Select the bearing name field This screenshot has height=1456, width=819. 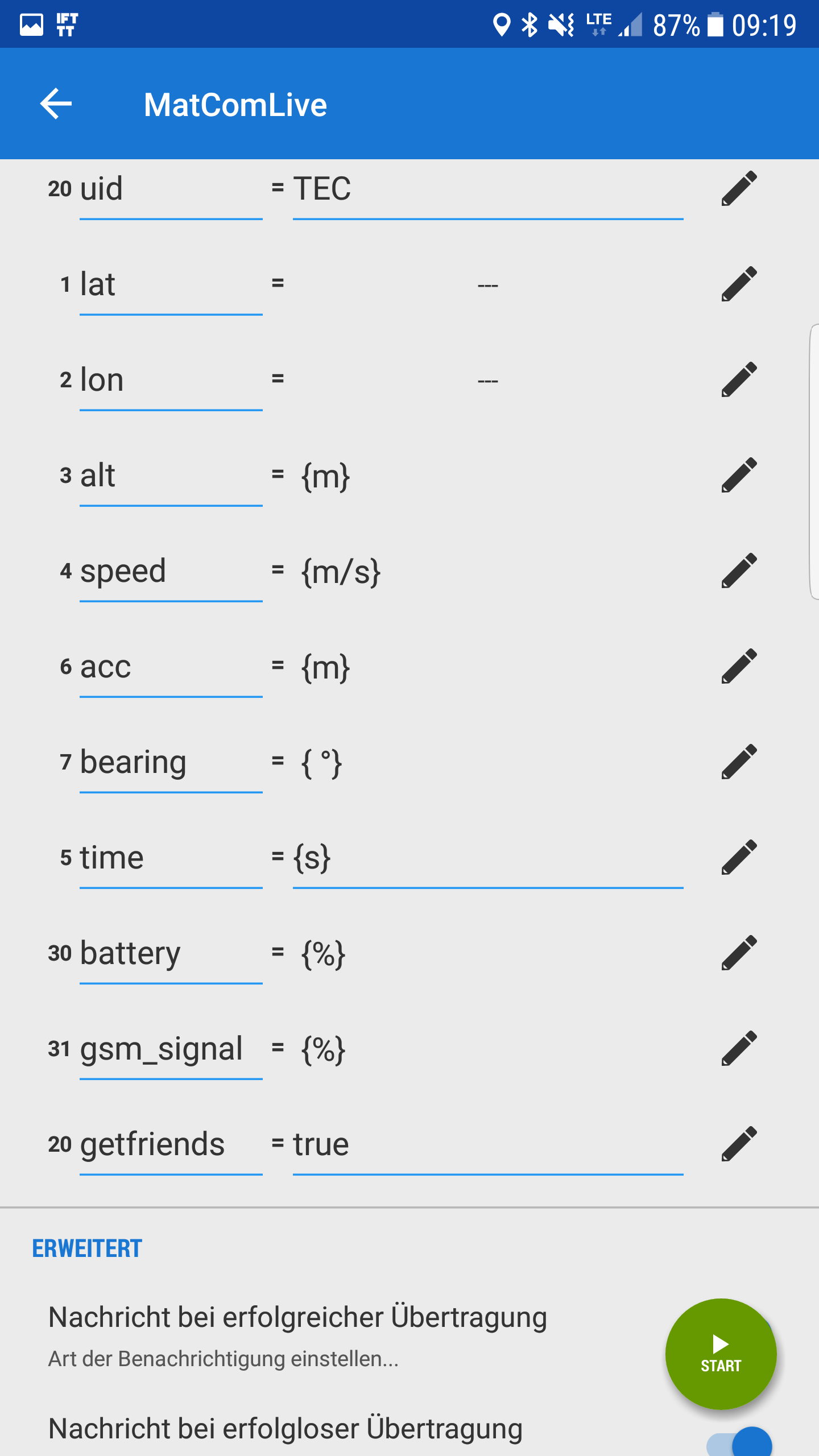pos(171,763)
